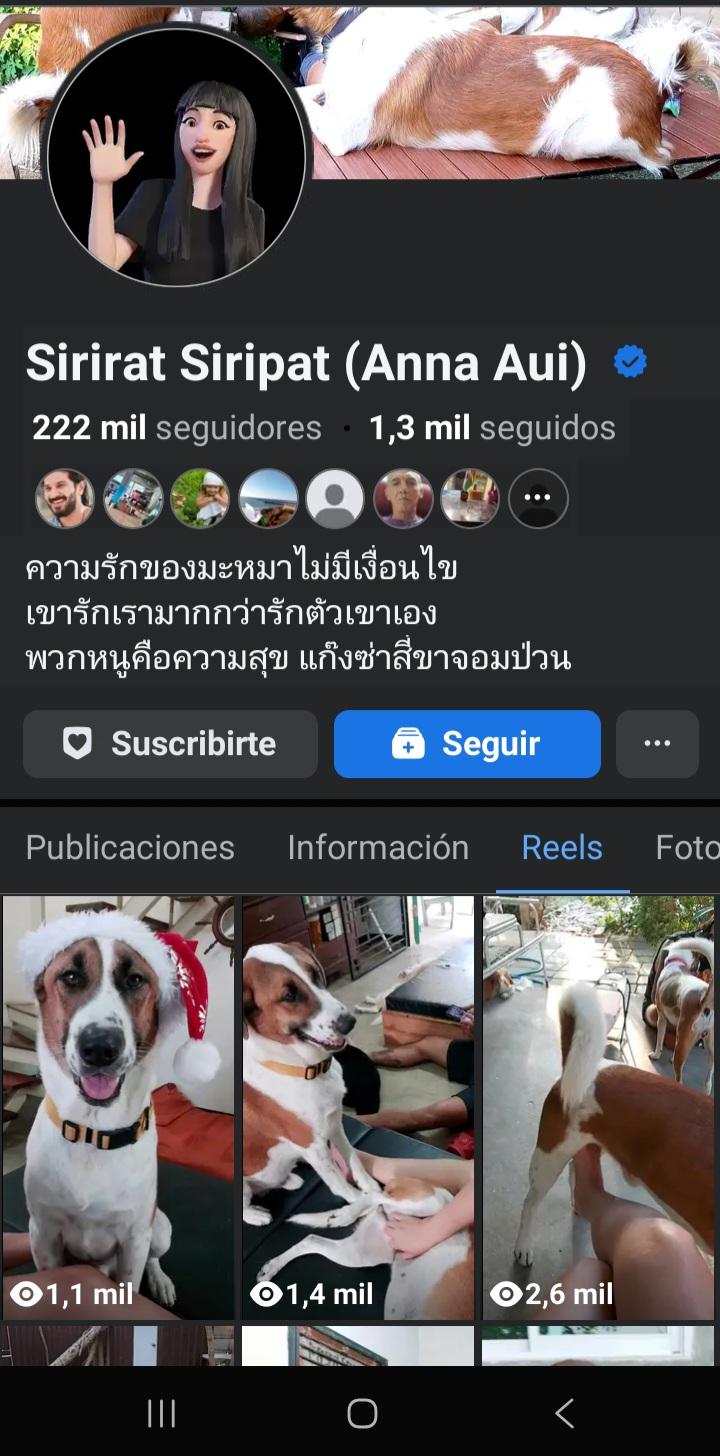Image resolution: width=720 pixels, height=1456 pixels.
Task: View 1,3 mil seguidos list
Action: pos(492,428)
